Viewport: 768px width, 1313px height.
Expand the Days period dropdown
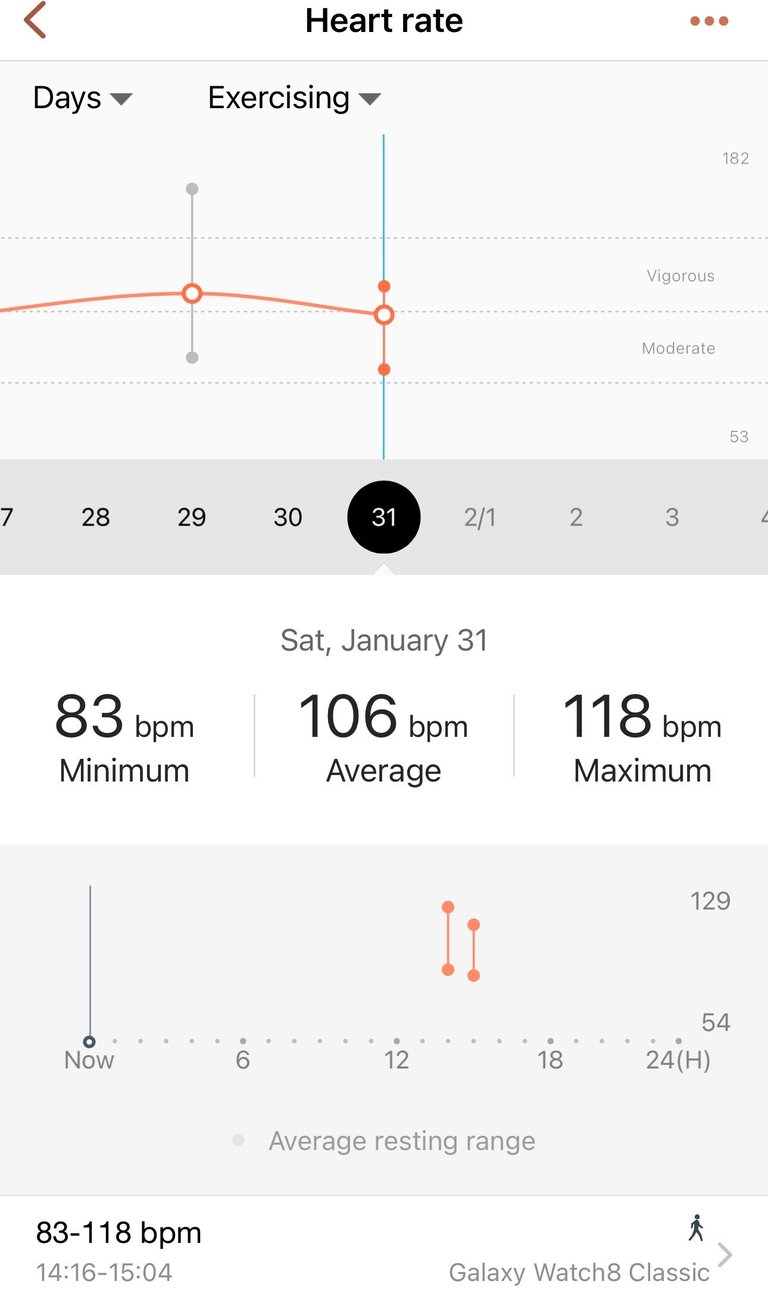click(82, 98)
